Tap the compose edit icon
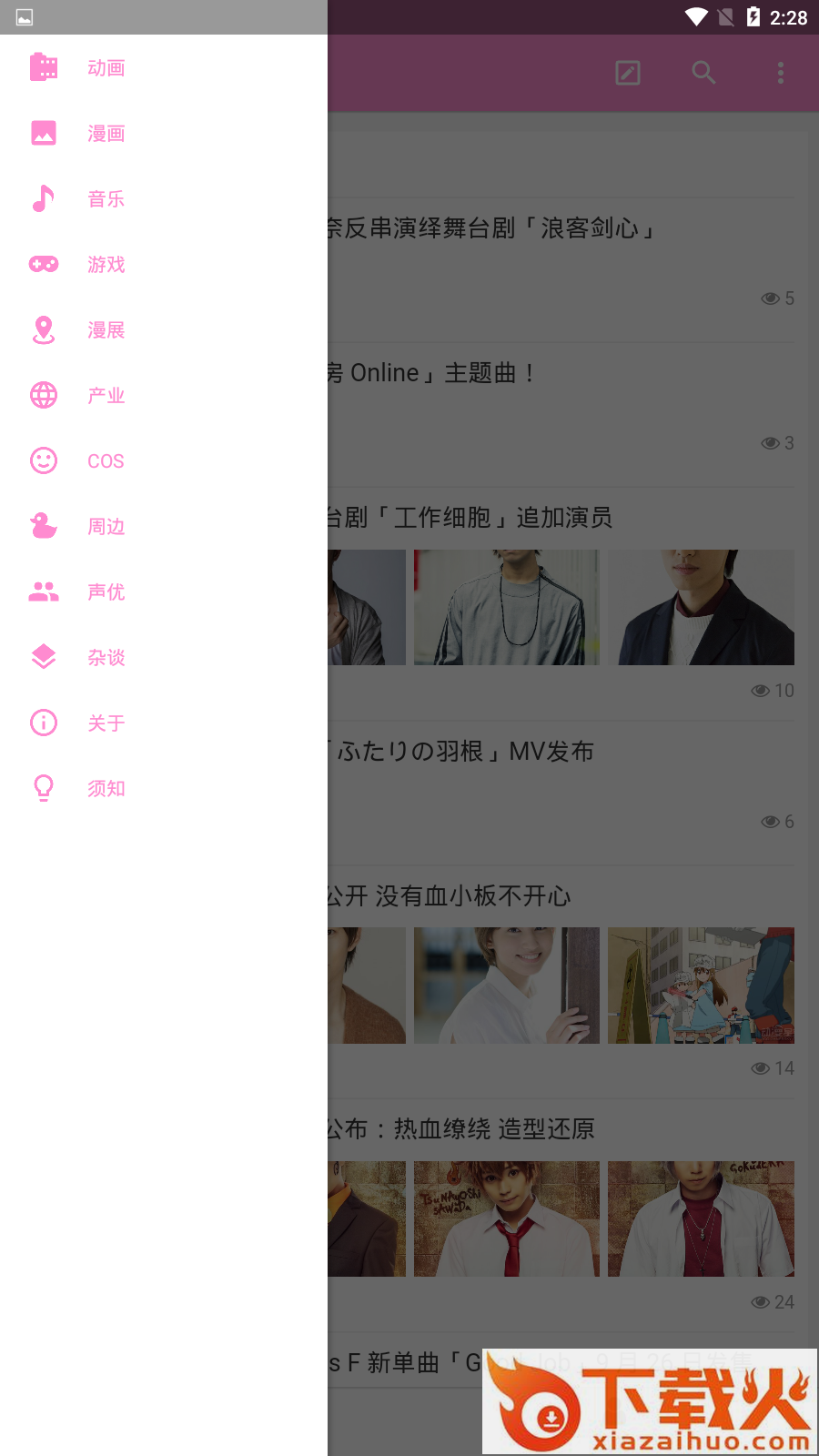 [x=628, y=73]
